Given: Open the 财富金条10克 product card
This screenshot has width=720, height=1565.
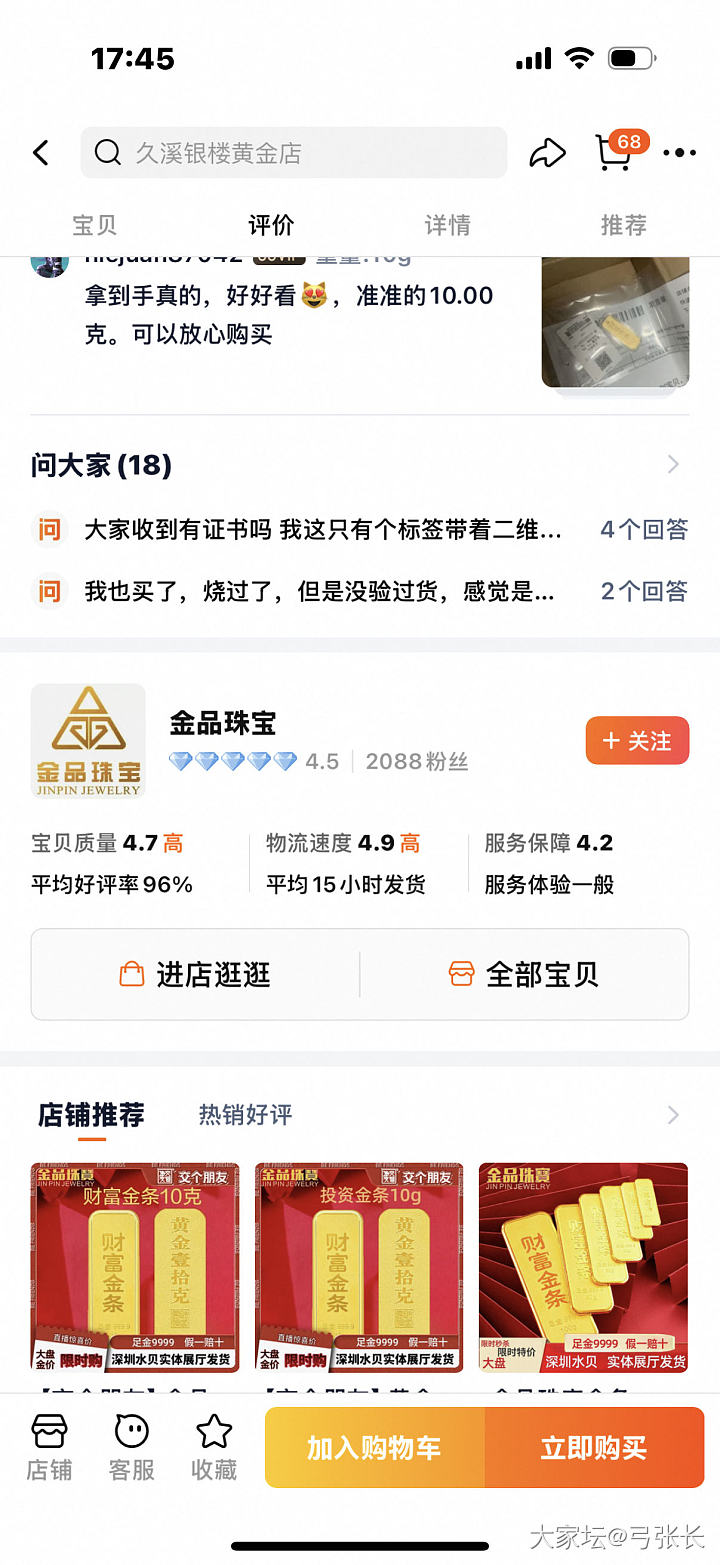Looking at the screenshot, I should (x=135, y=1267).
